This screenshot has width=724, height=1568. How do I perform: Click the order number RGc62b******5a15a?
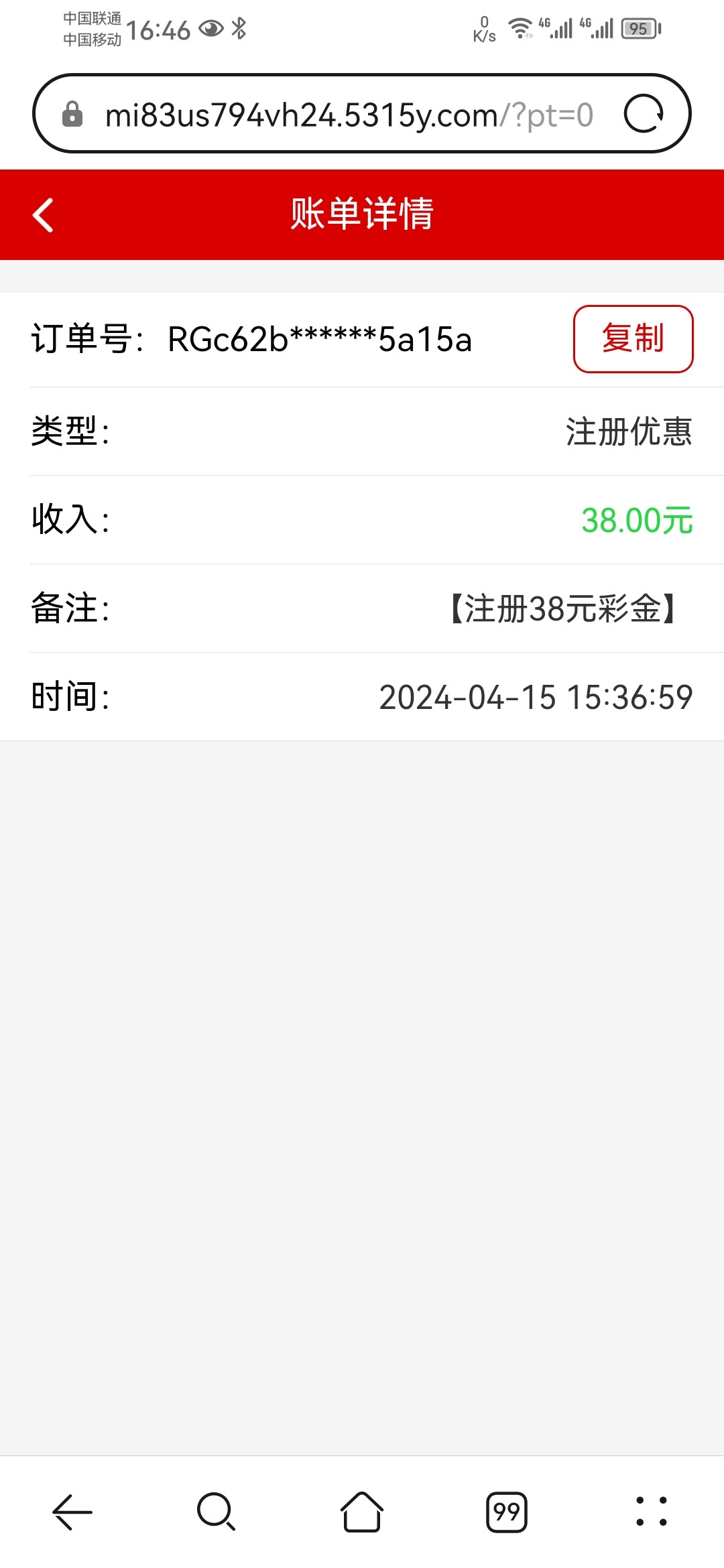(320, 340)
